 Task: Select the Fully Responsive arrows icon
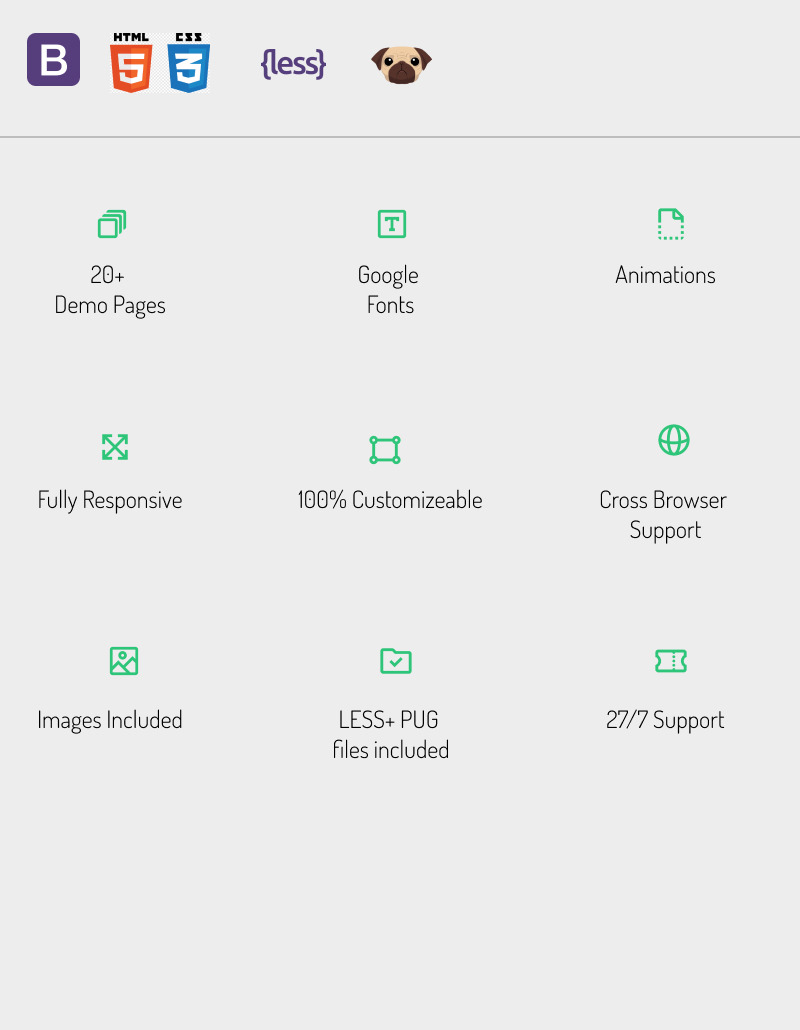click(x=114, y=447)
